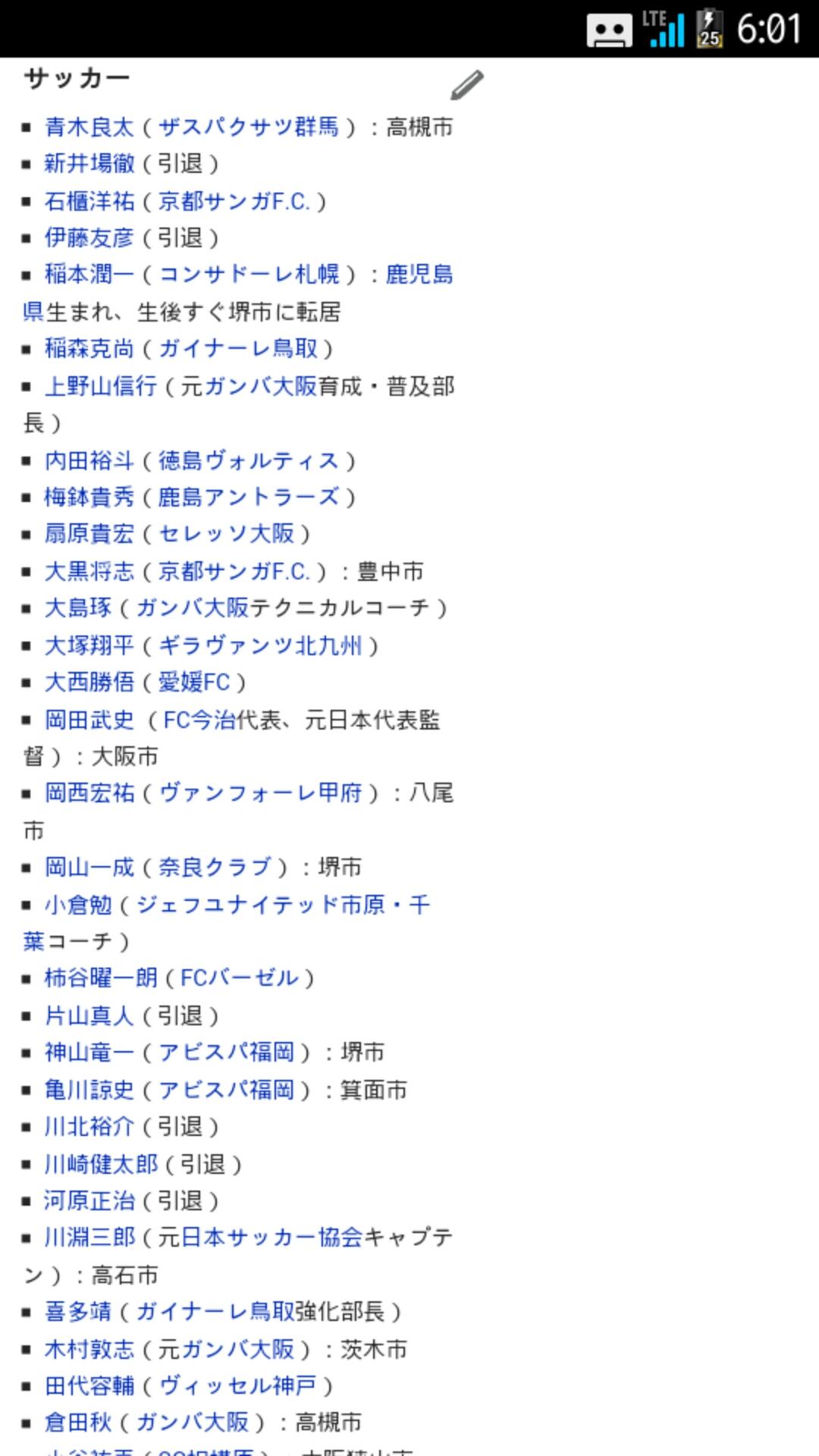Screen dimensions: 819x1456
Task: Open the 上野山信行 article link
Action: 100,387
